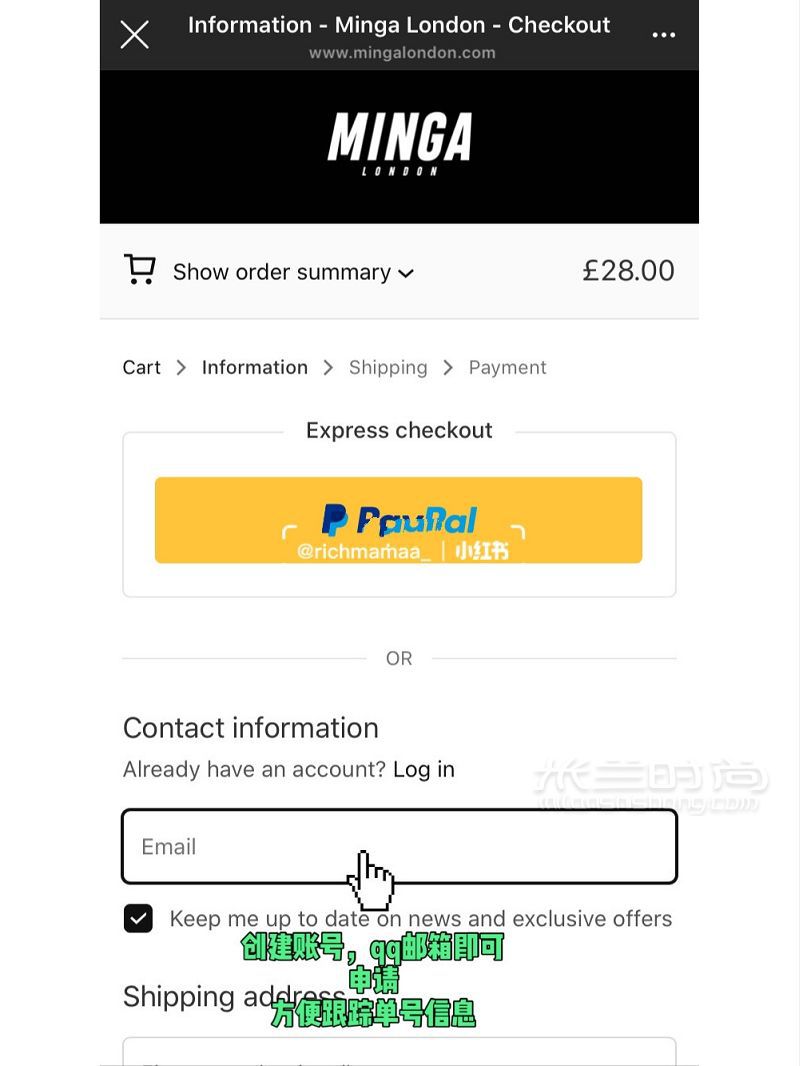Go back to Cart in breadcrumb

(141, 367)
